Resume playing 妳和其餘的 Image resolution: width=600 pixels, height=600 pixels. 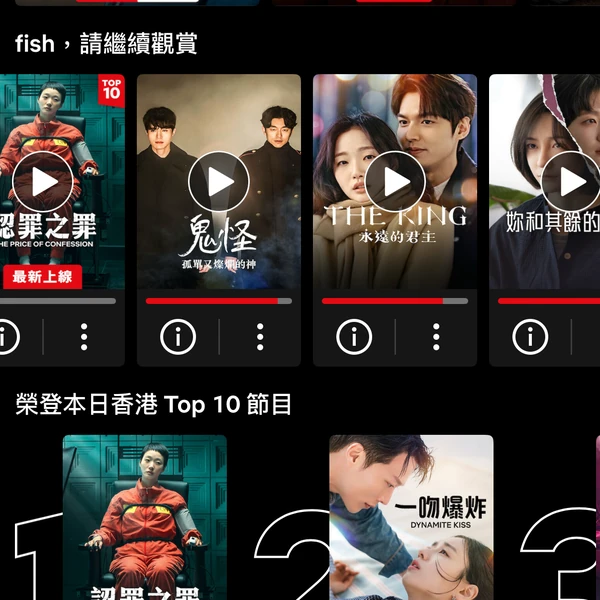[570, 182]
